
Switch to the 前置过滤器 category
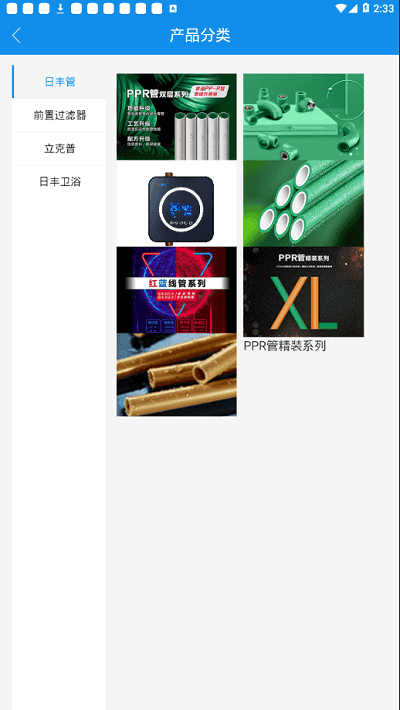[59, 115]
